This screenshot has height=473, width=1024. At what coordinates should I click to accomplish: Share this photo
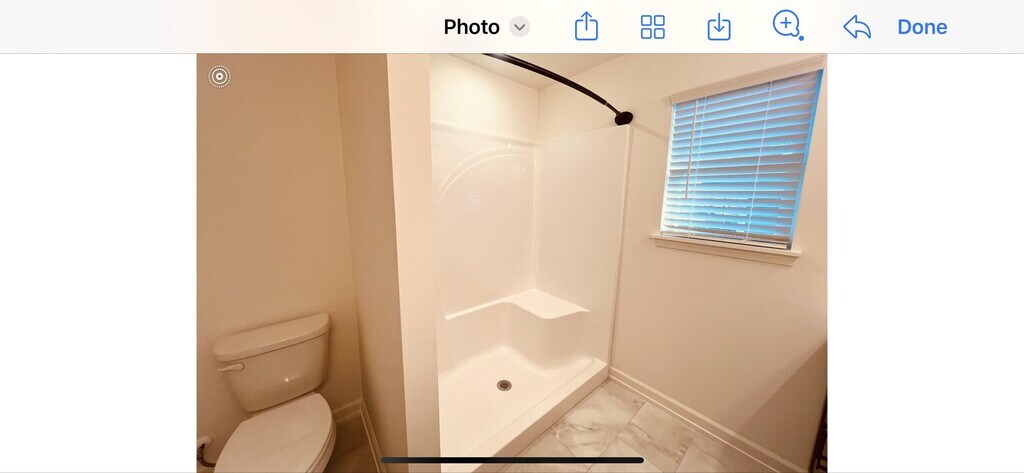pos(586,27)
